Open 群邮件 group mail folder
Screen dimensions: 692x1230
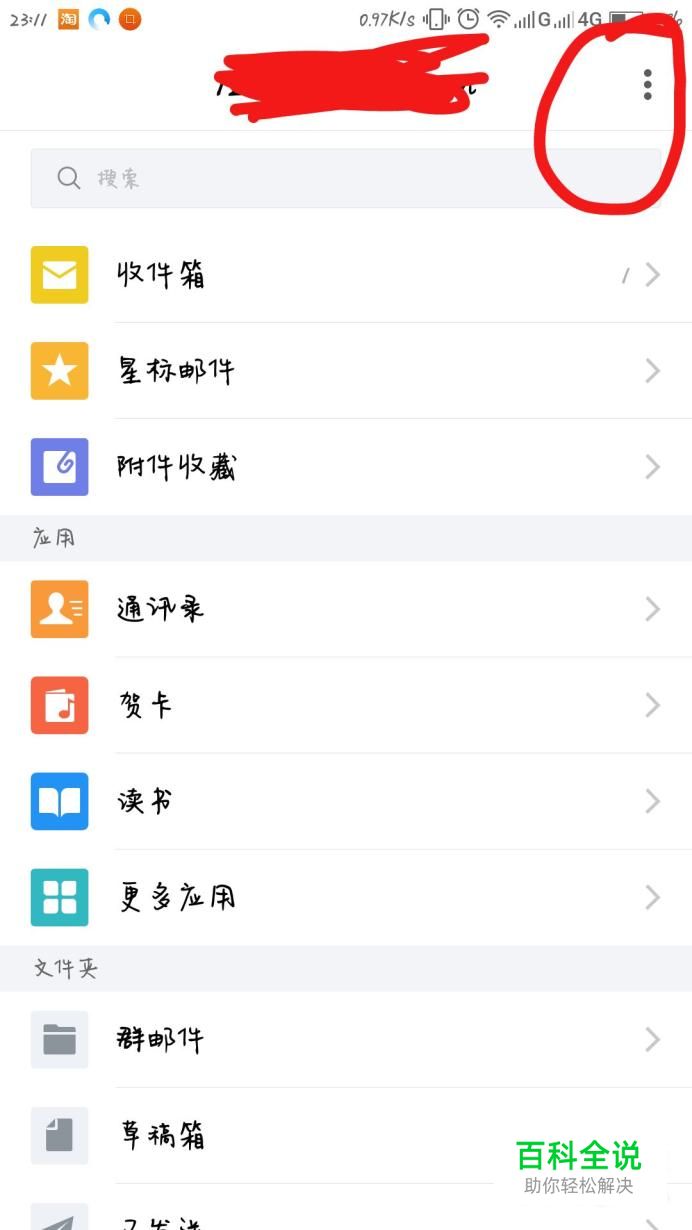tap(346, 1040)
